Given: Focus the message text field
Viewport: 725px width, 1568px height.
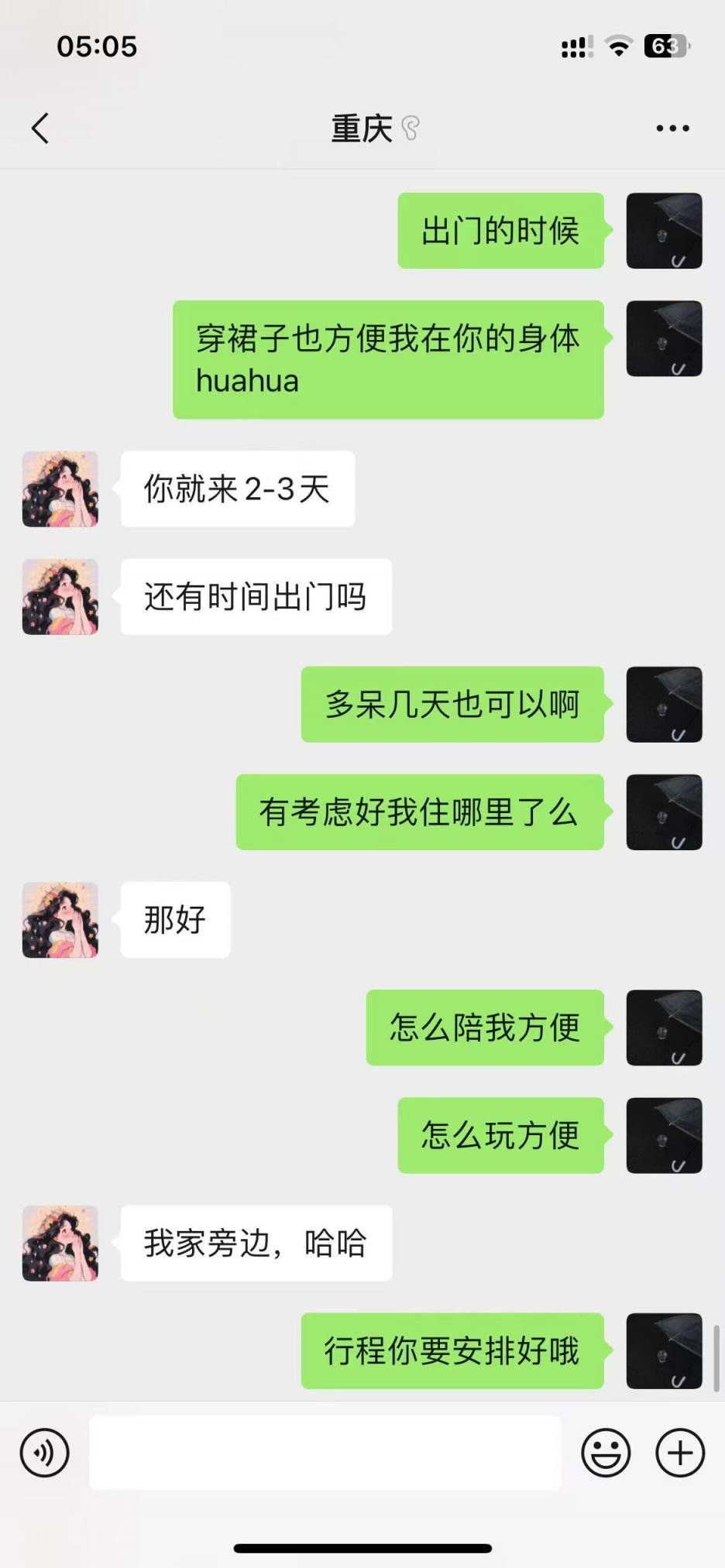Looking at the screenshot, I should coord(325,1453).
